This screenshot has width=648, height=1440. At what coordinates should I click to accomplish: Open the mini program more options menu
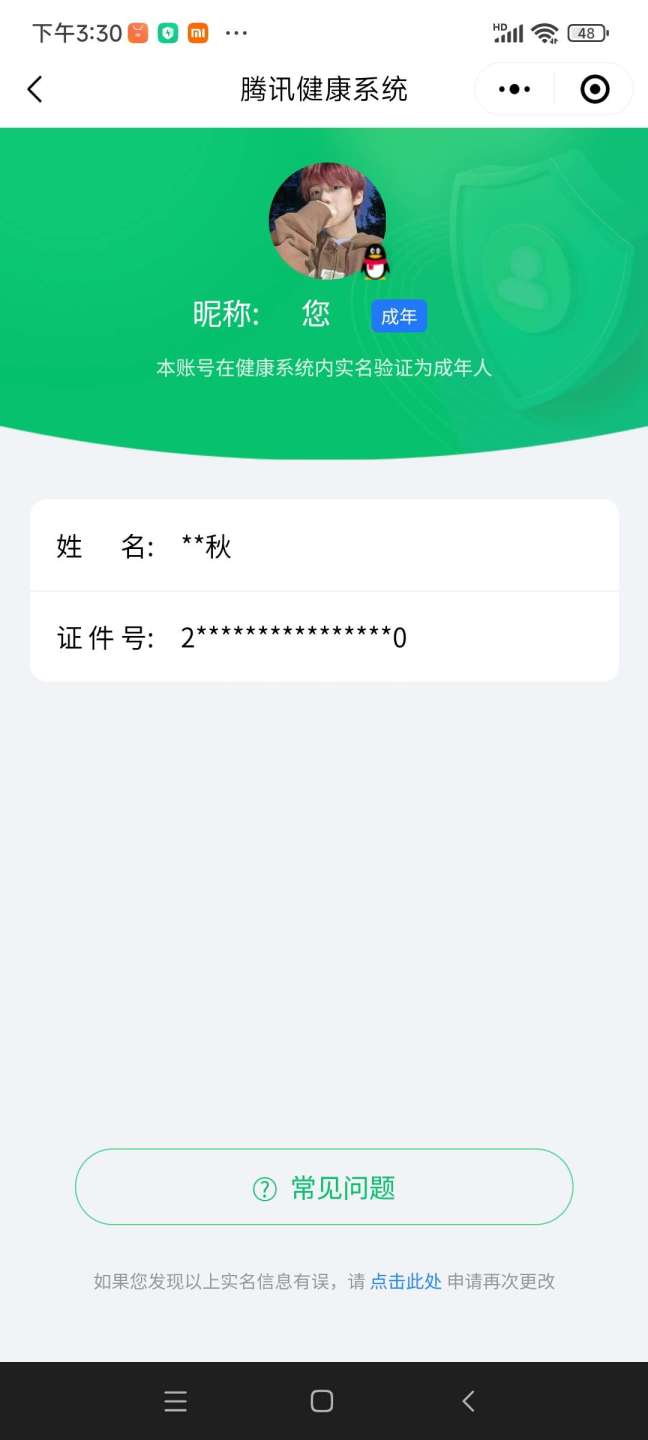tap(514, 90)
